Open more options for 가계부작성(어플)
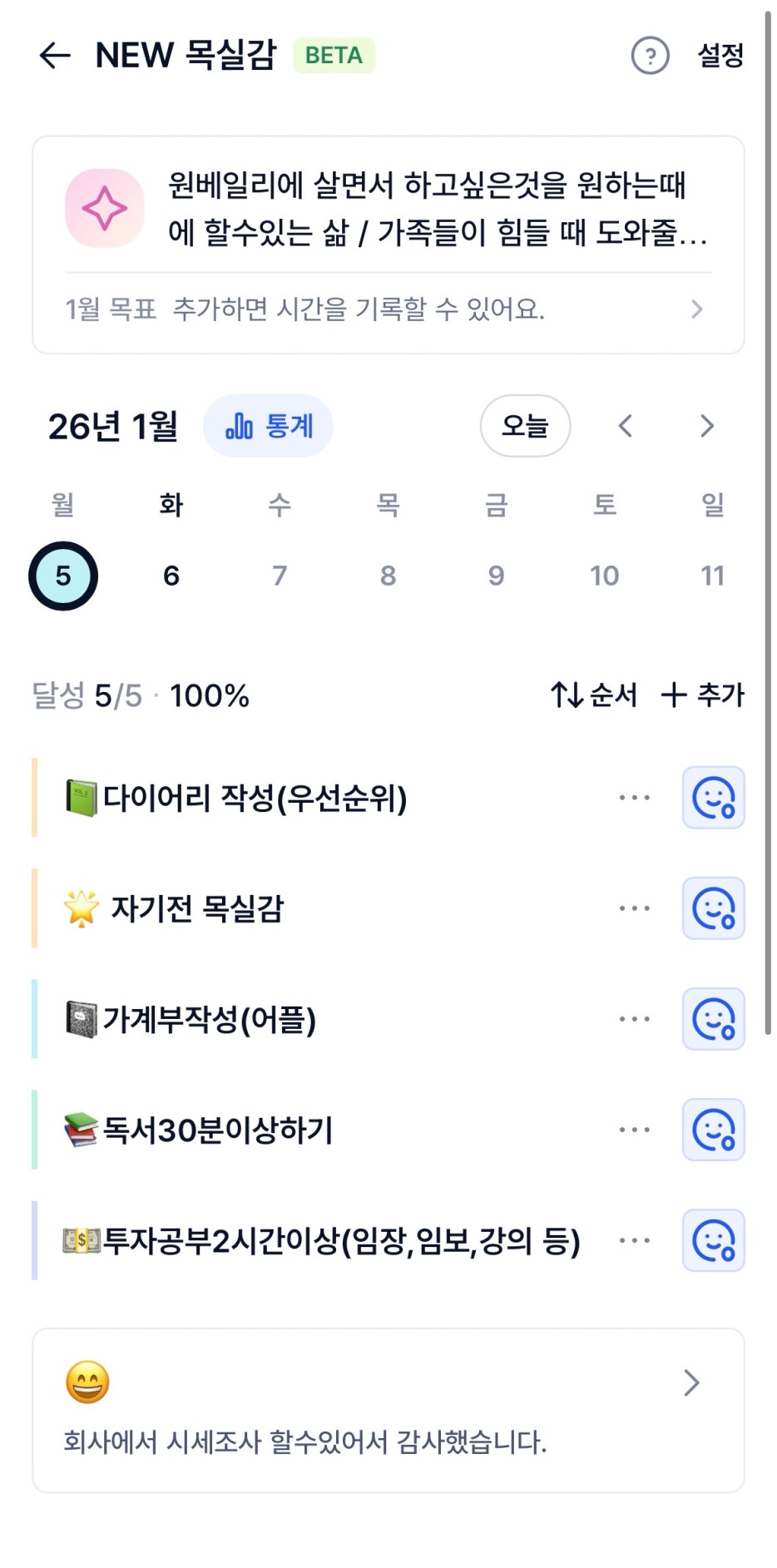Image resolution: width=777 pixels, height=1568 pixels. pos(634,1019)
